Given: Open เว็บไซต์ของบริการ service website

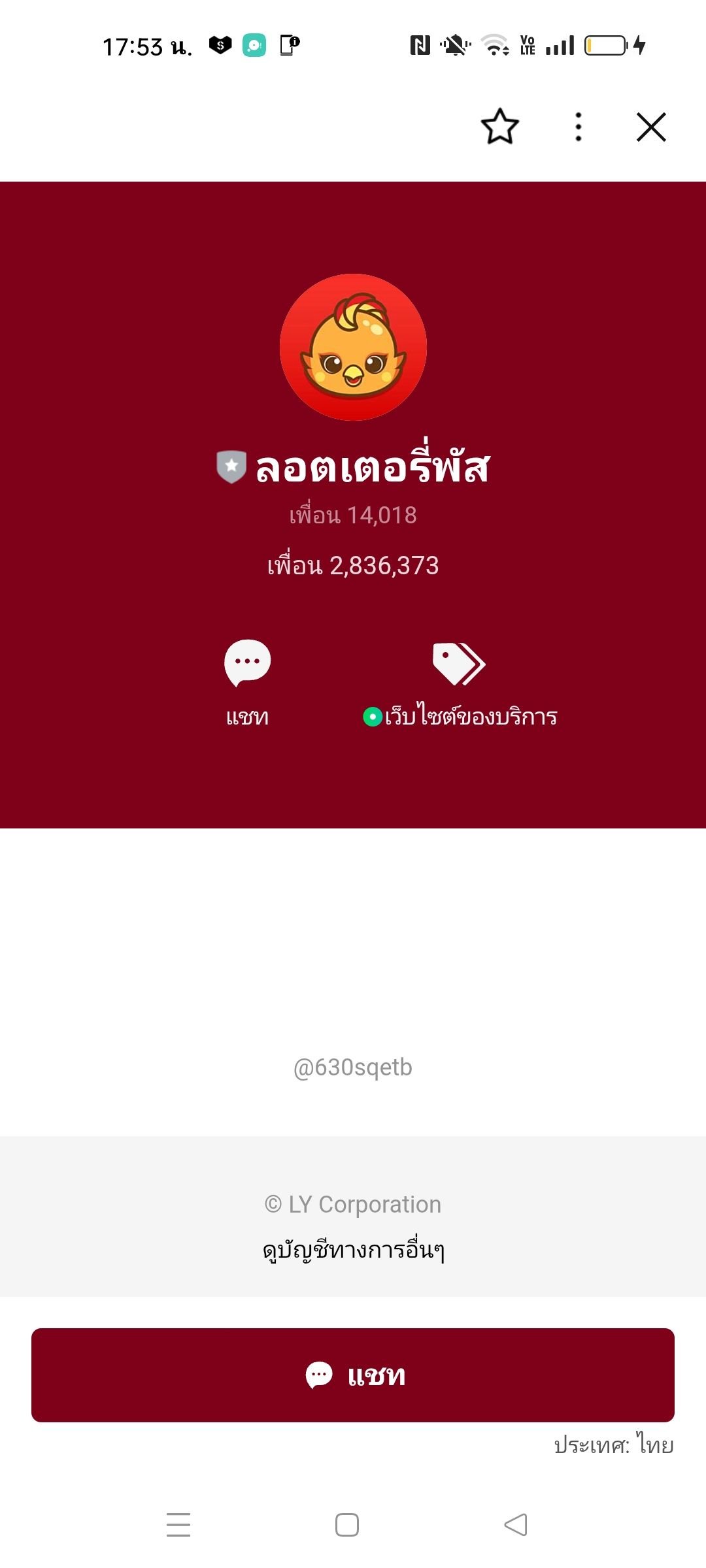Looking at the screenshot, I should coord(460,683).
